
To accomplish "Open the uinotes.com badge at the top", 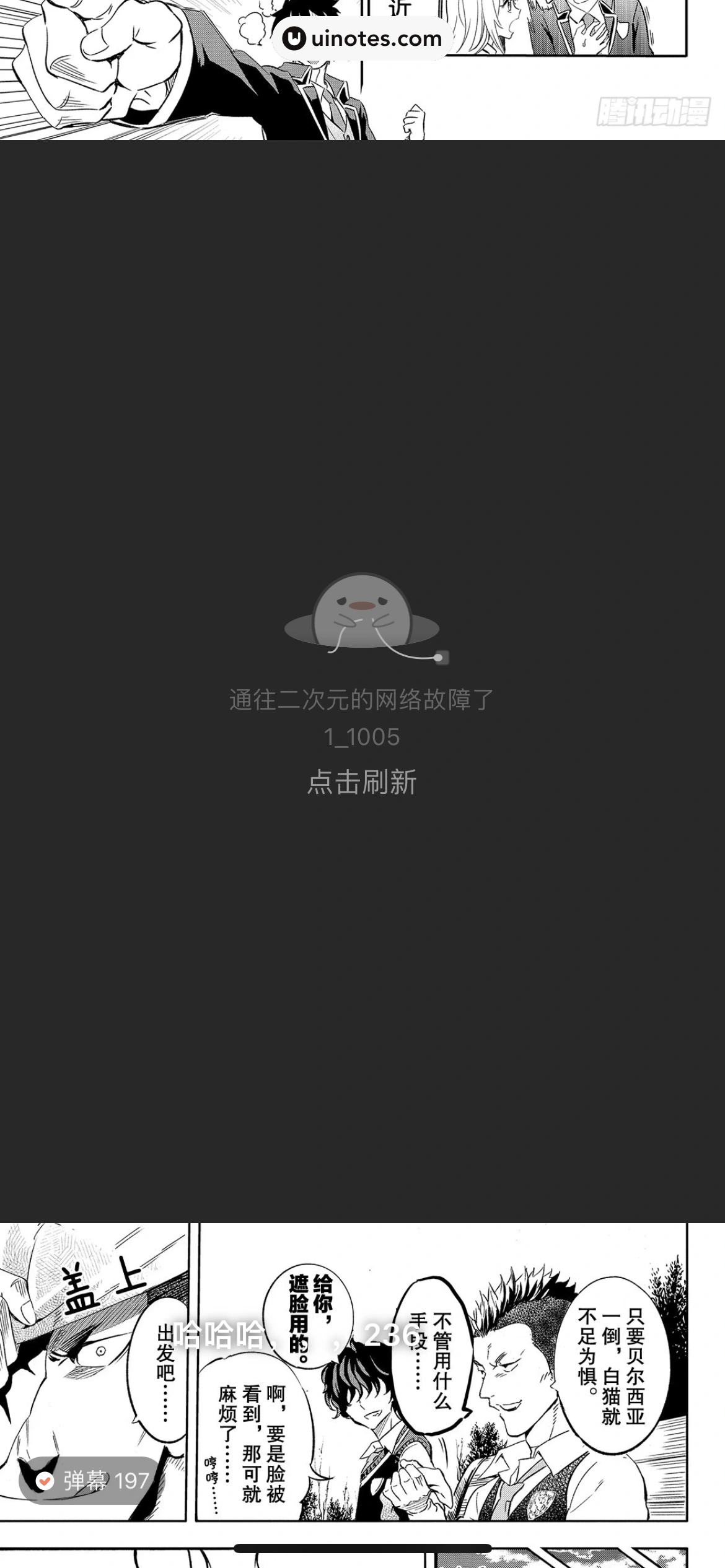I will click(x=362, y=38).
